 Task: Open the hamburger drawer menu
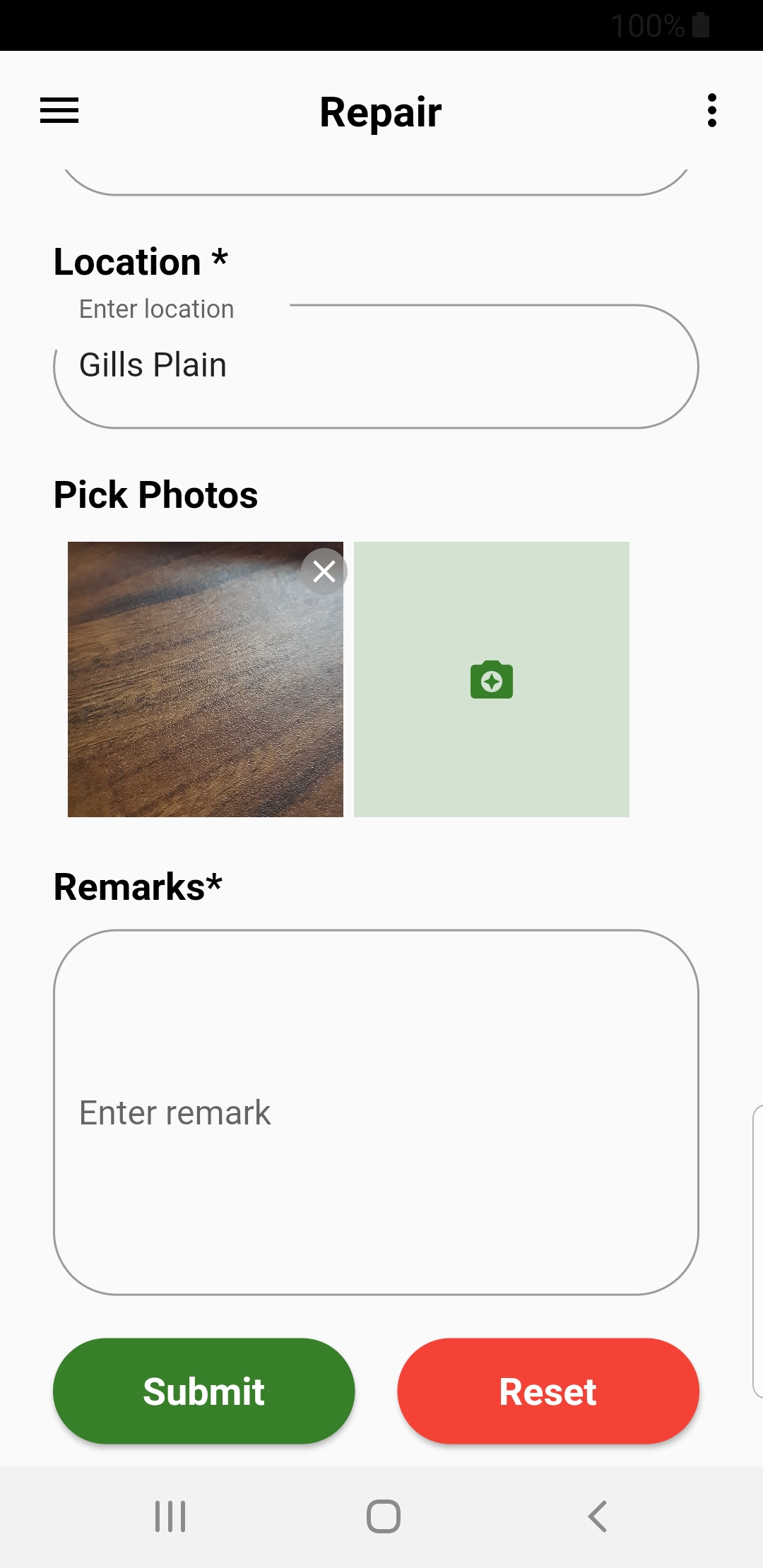click(59, 111)
